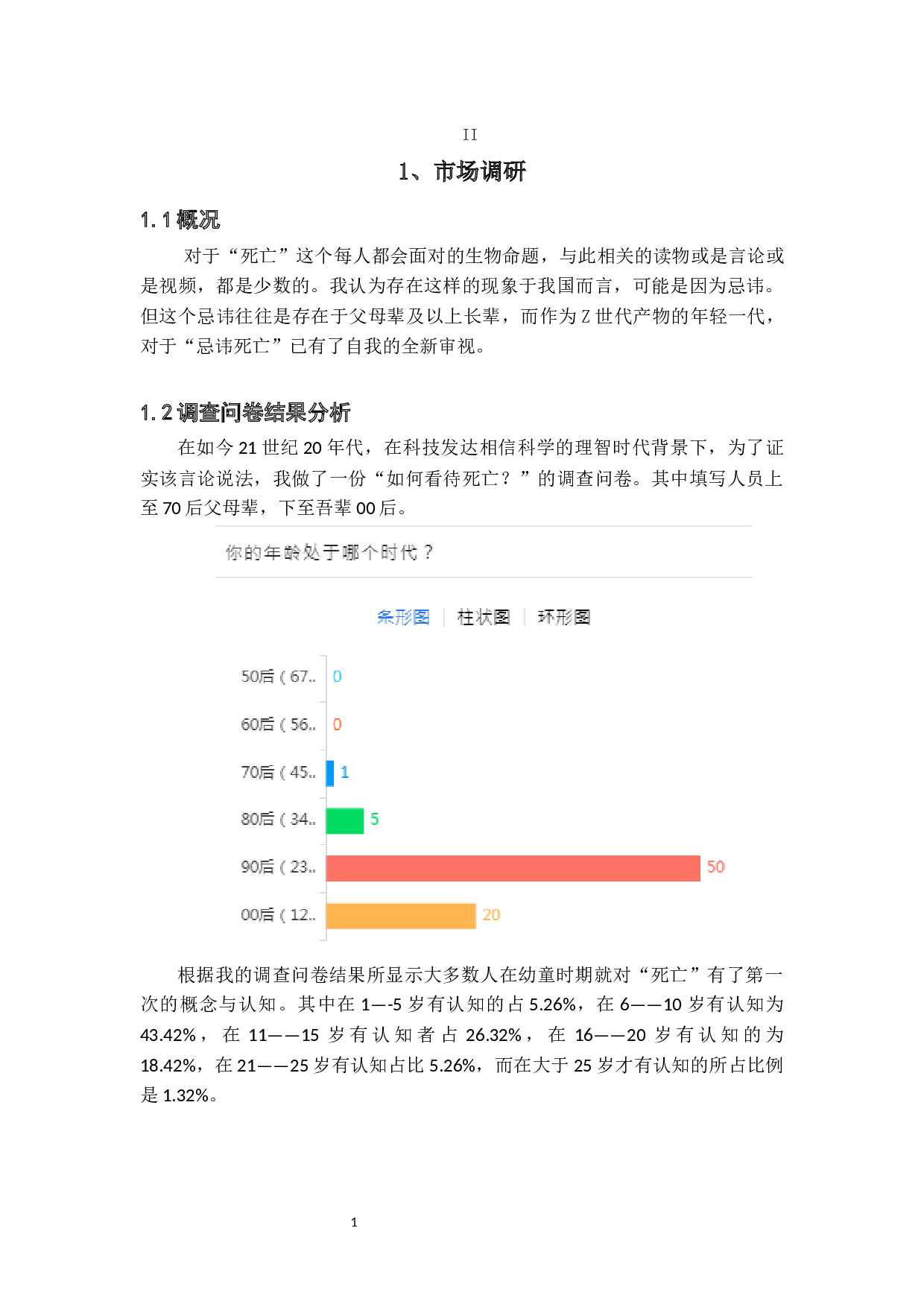
Task: Click the value 50 next to the red bar
Action: coord(715,867)
